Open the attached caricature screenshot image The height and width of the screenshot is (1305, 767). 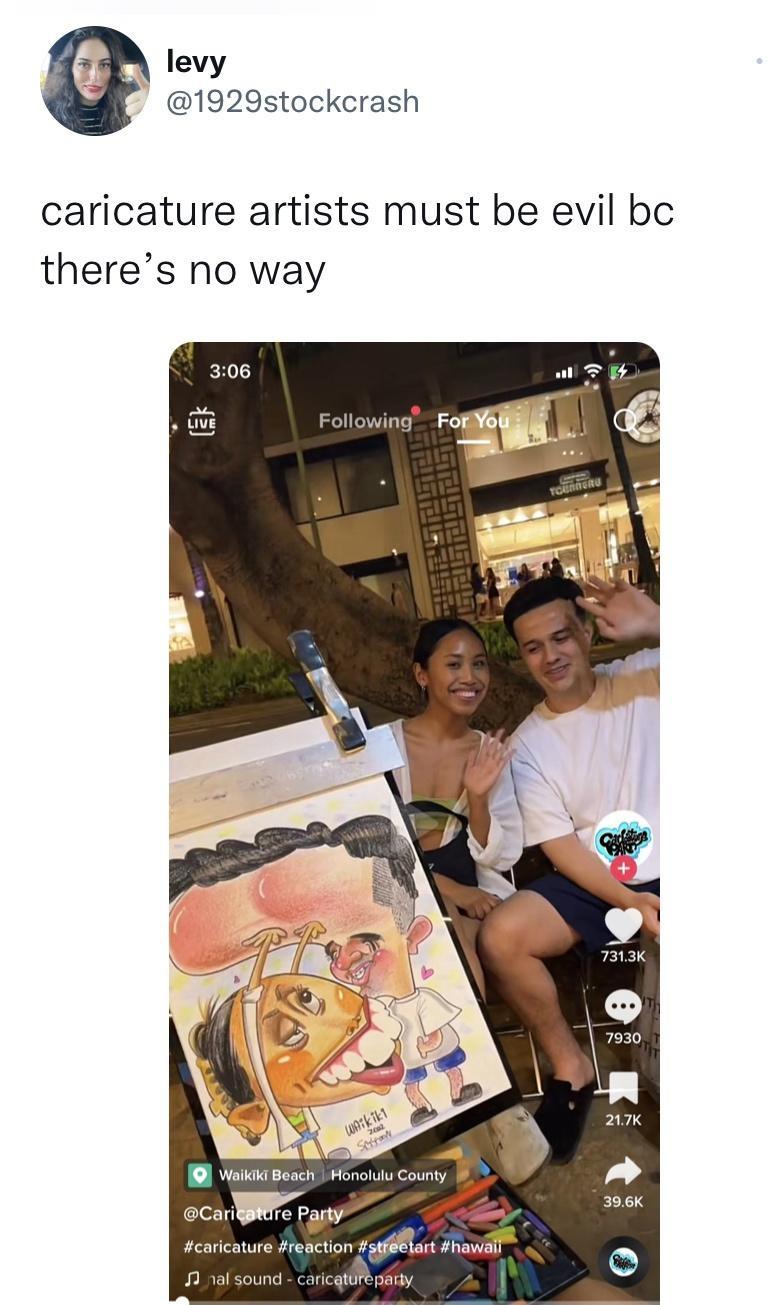point(414,822)
